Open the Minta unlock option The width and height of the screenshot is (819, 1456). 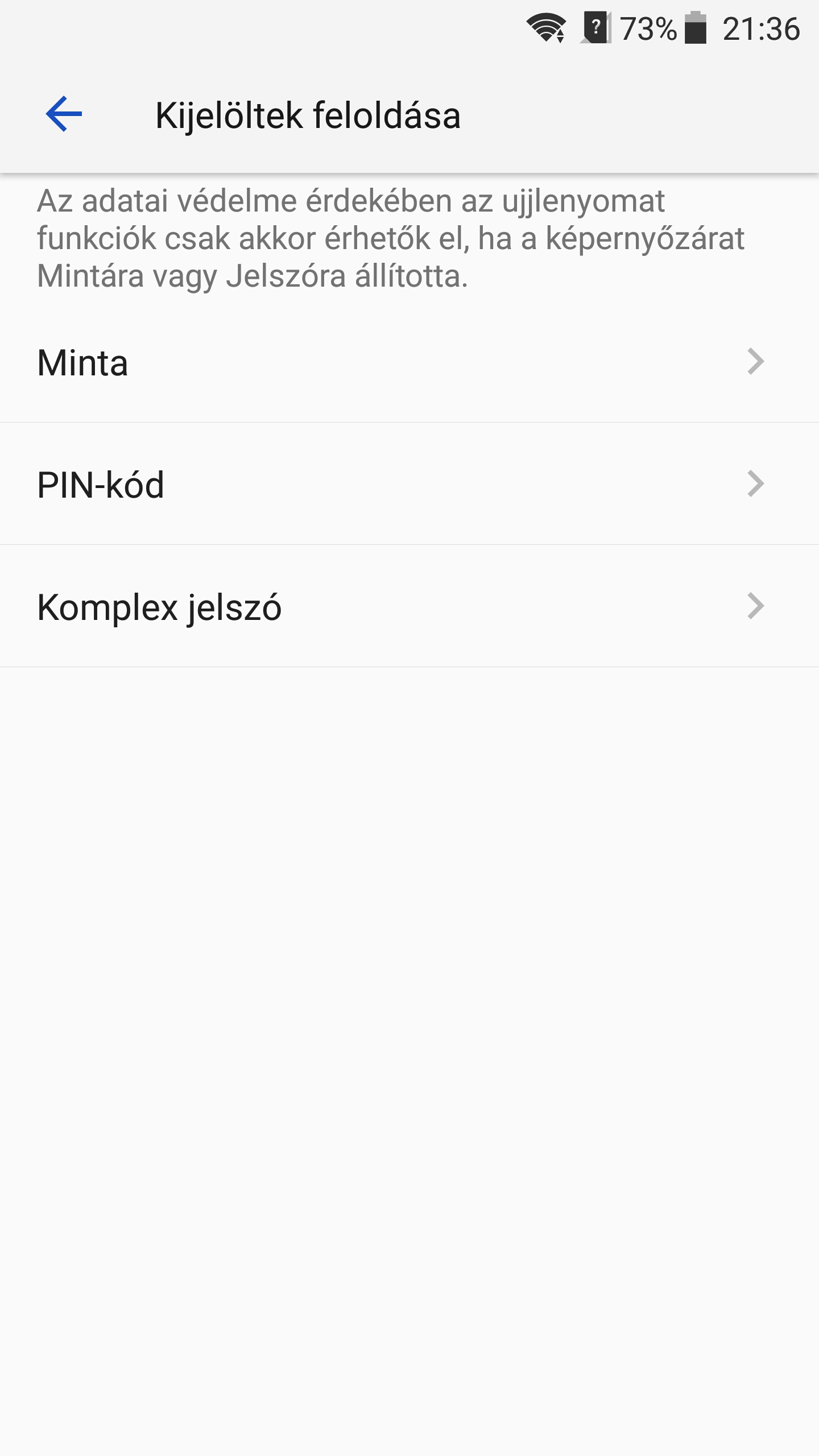pyautogui.click(x=409, y=362)
